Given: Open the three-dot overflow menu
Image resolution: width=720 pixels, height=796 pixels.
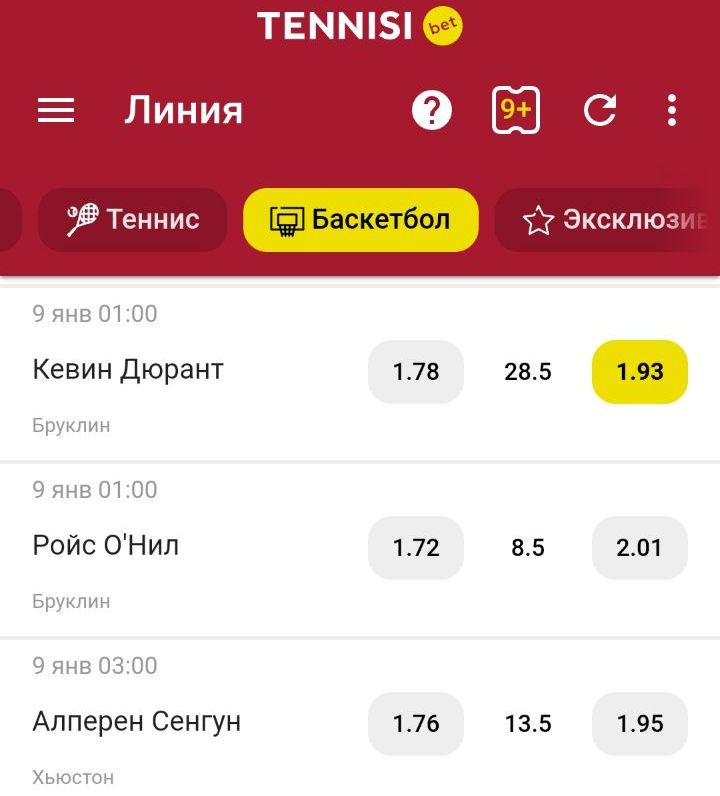Looking at the screenshot, I should pyautogui.click(x=672, y=110).
